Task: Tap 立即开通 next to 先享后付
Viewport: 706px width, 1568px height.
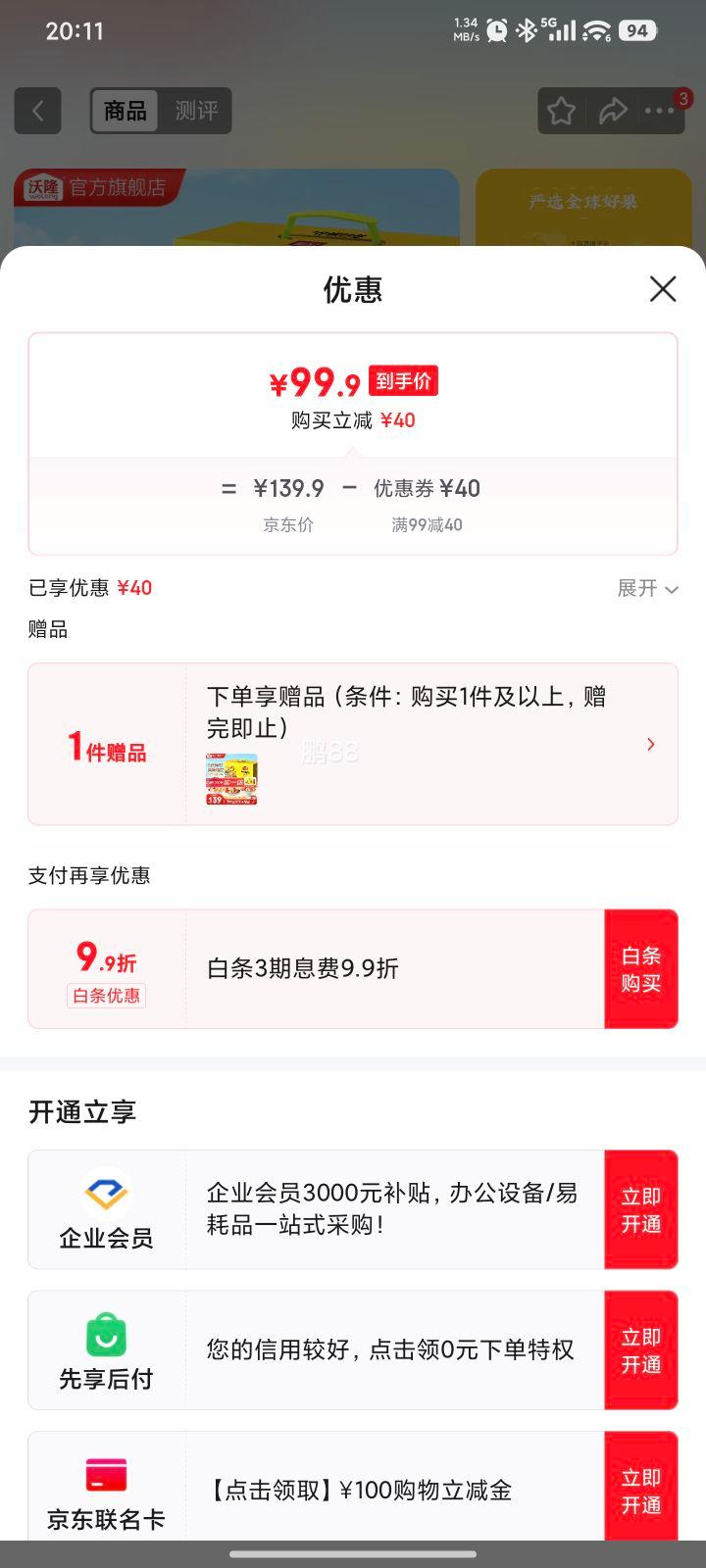Action: click(x=641, y=1349)
